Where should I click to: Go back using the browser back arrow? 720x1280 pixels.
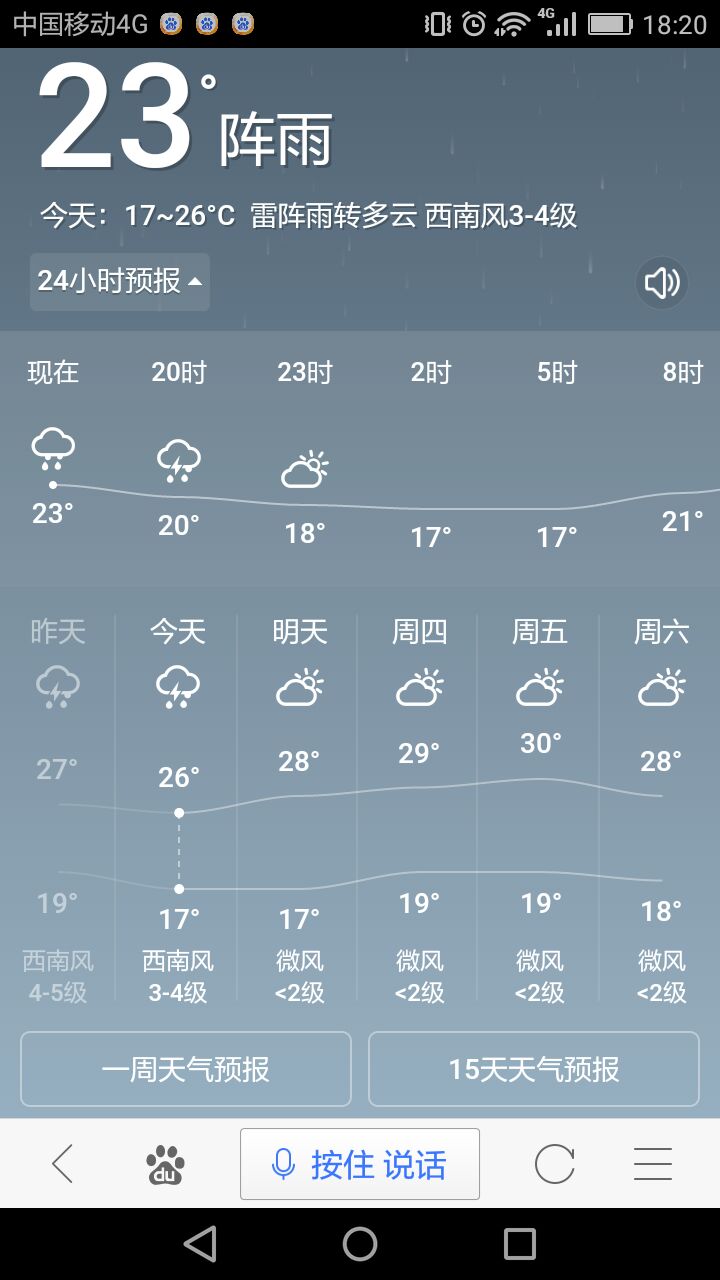pos(62,1164)
